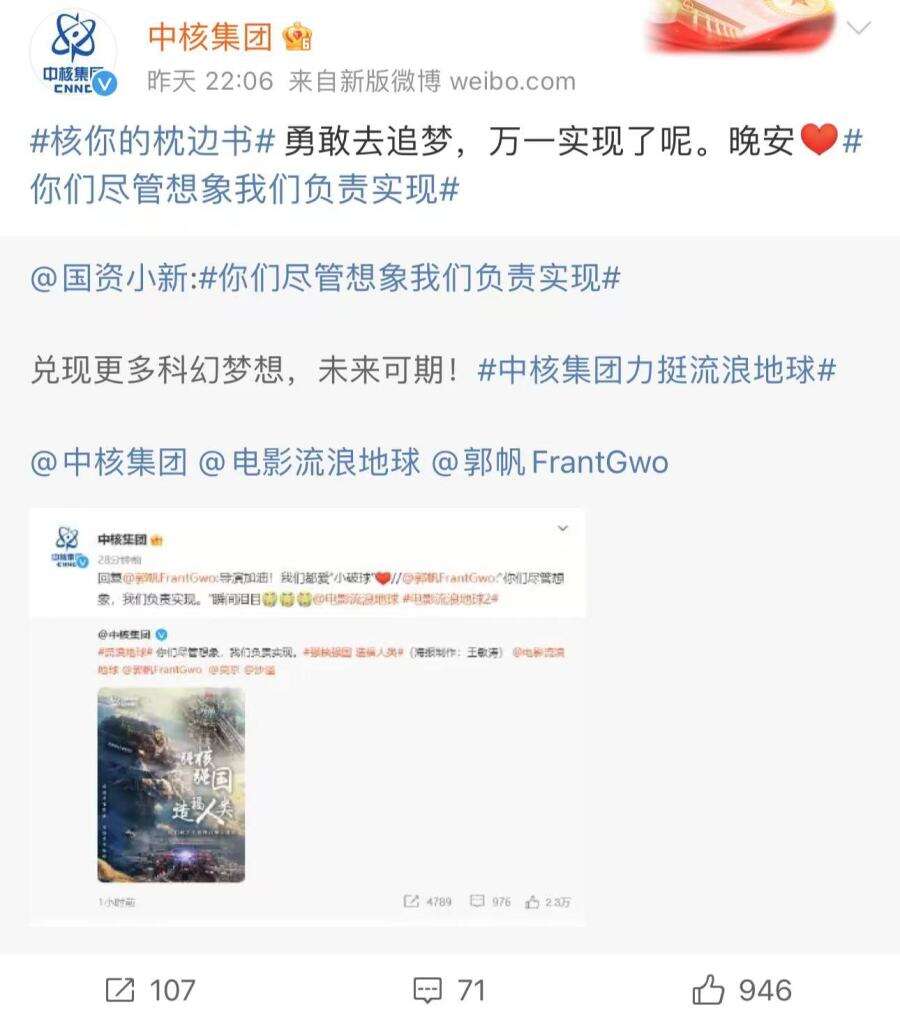The image size is (900, 1021).
Task: Expand the post options chevron
Action: [x=858, y=29]
